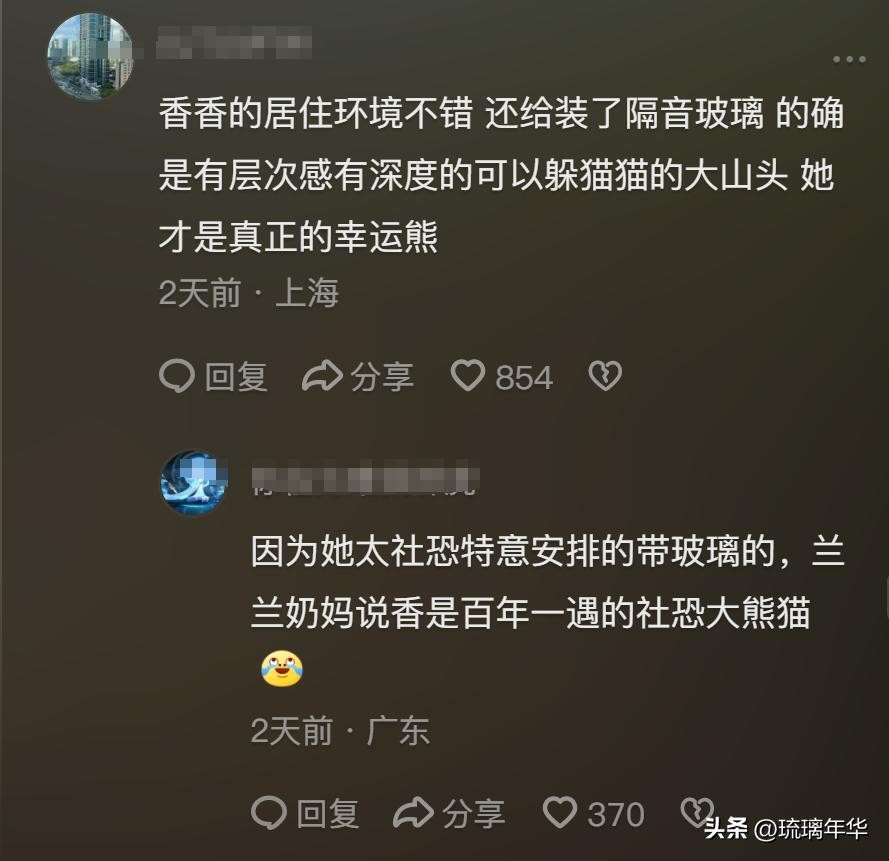Share the comment posted from Shanghai

[358, 376]
